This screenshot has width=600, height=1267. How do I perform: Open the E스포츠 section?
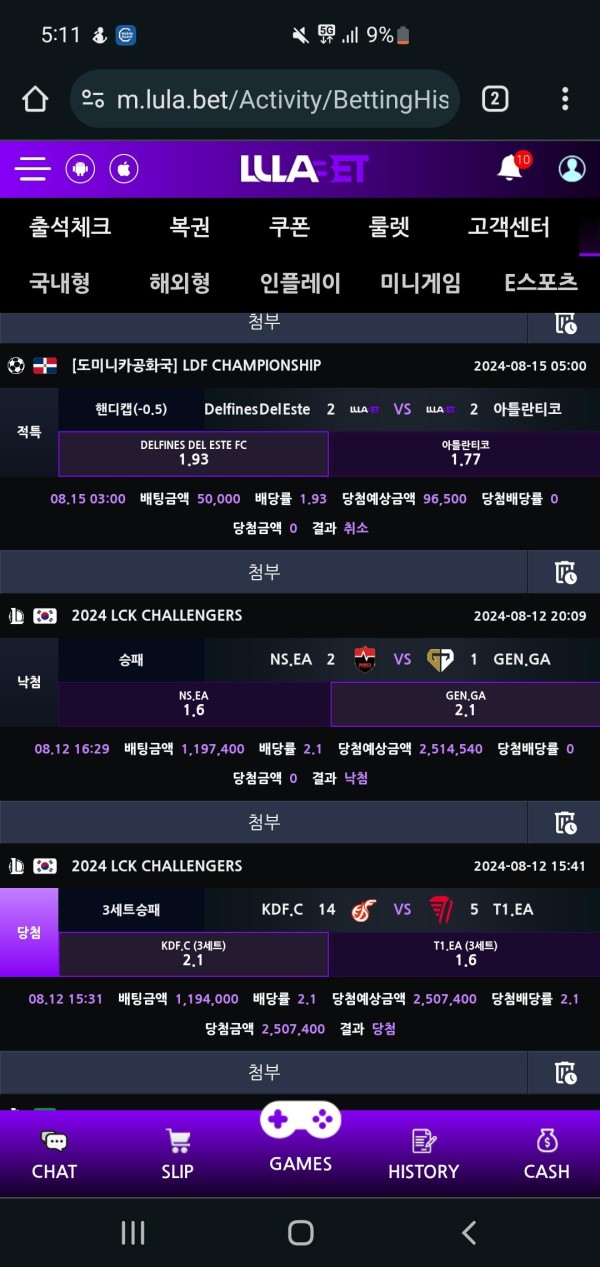pos(541,283)
